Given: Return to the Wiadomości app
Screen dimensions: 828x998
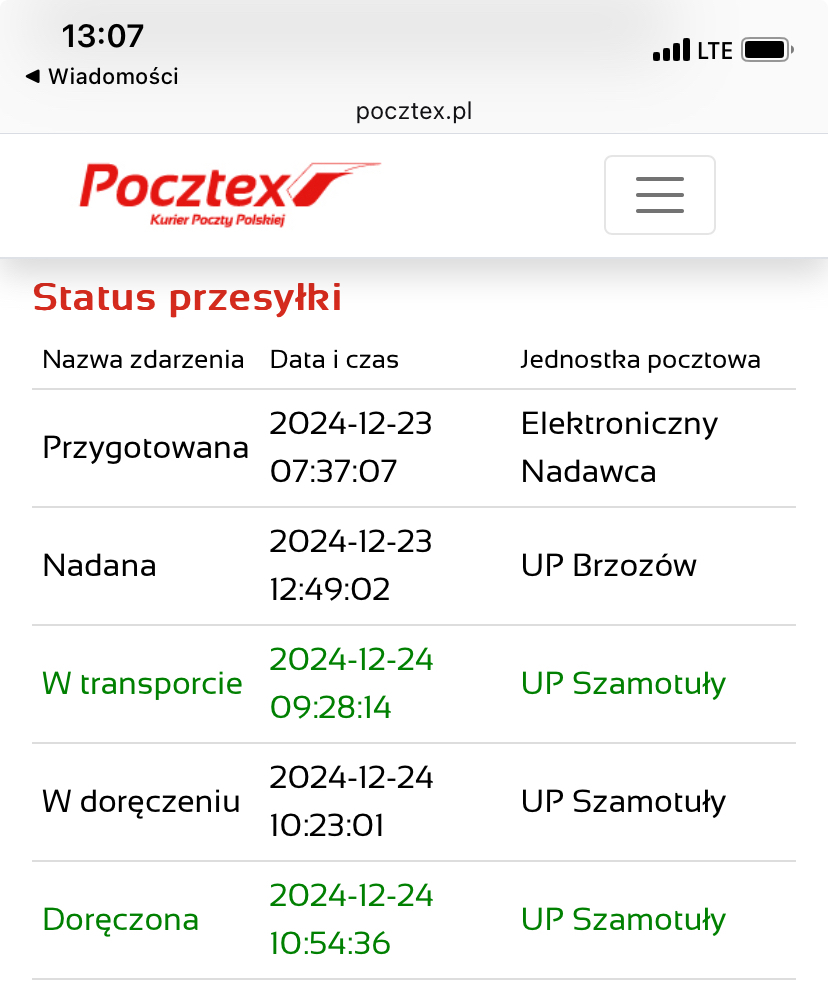Looking at the screenshot, I should click(102, 76).
